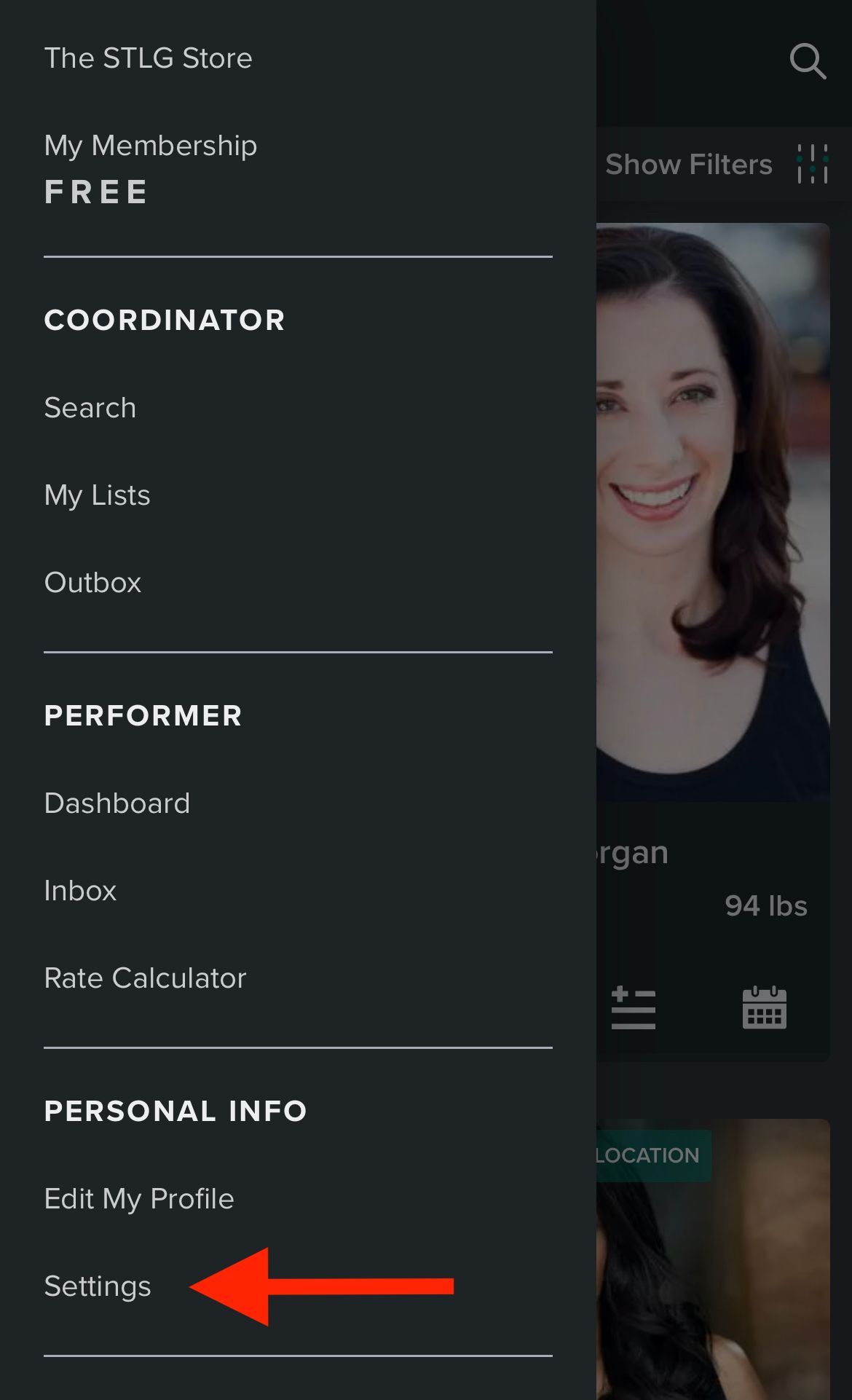Screen dimensions: 852x1400
Task: Open the Outbox
Action: pos(92,583)
